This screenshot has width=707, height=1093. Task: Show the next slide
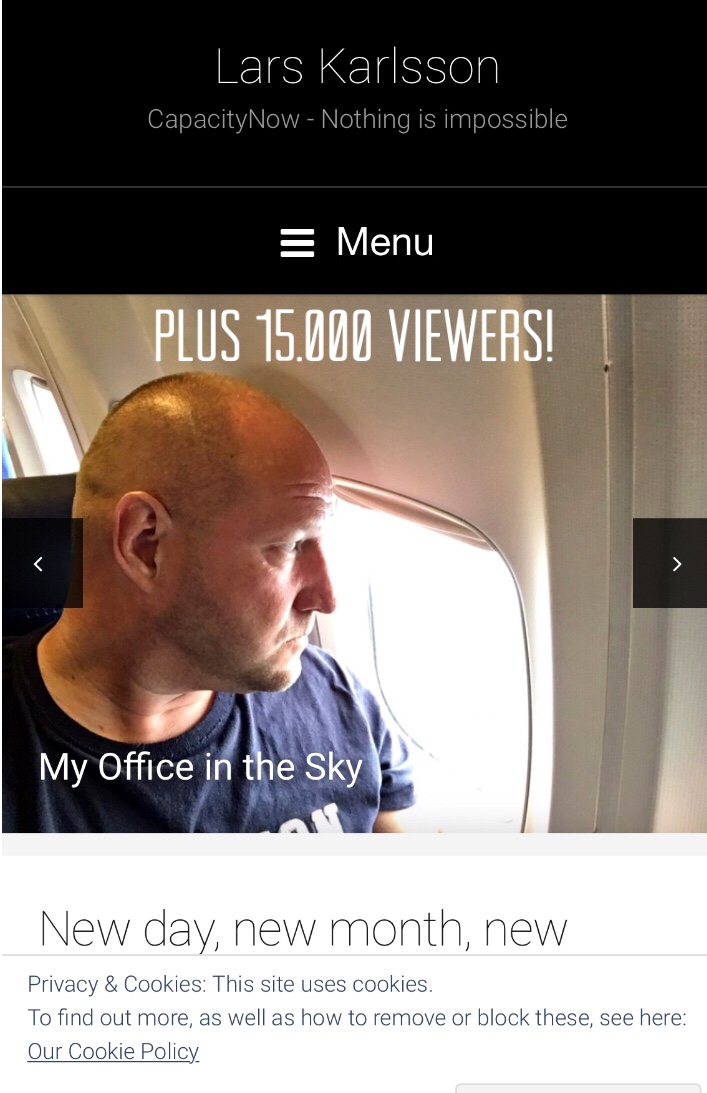point(674,563)
